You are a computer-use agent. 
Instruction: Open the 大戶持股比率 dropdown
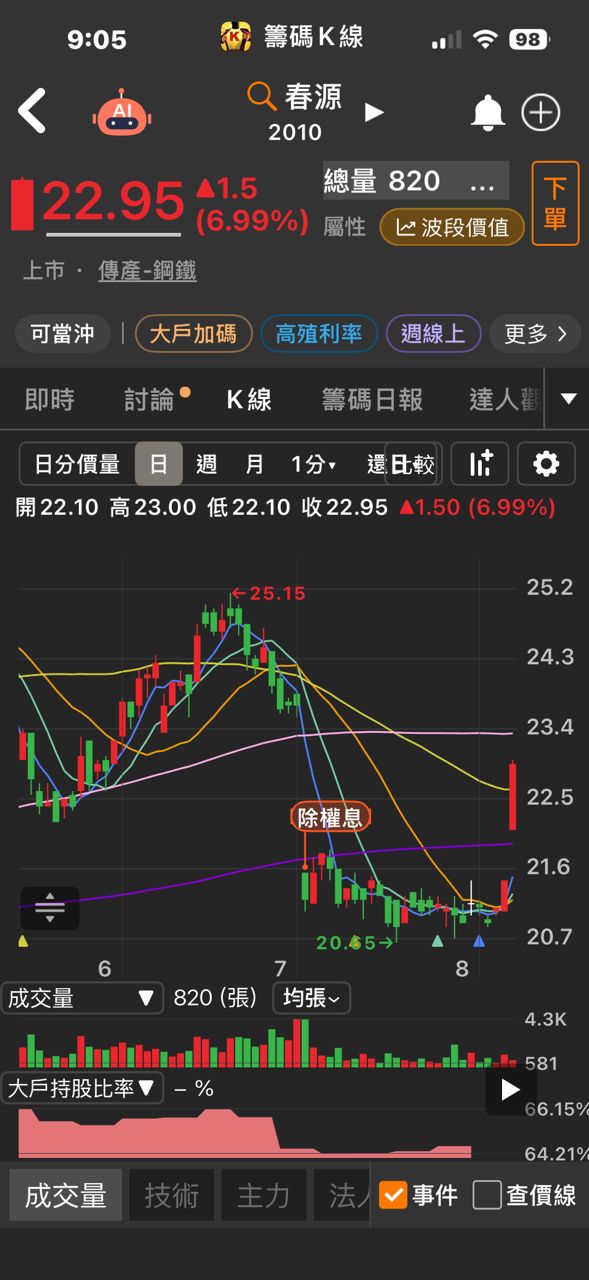82,1088
